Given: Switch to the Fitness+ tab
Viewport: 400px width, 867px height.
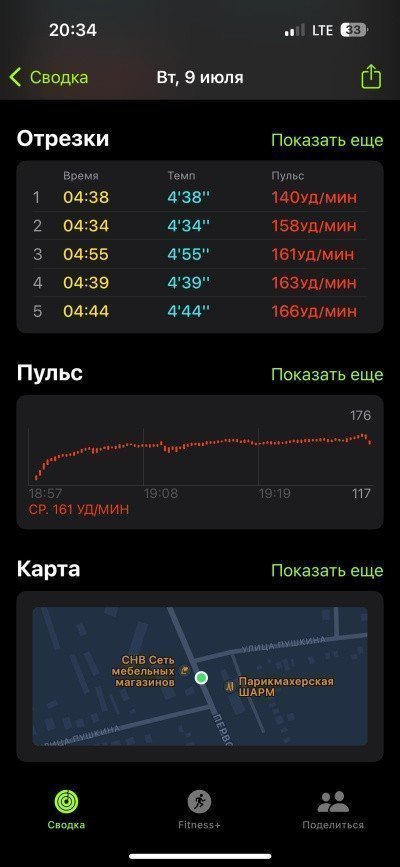Looking at the screenshot, I should point(199,809).
